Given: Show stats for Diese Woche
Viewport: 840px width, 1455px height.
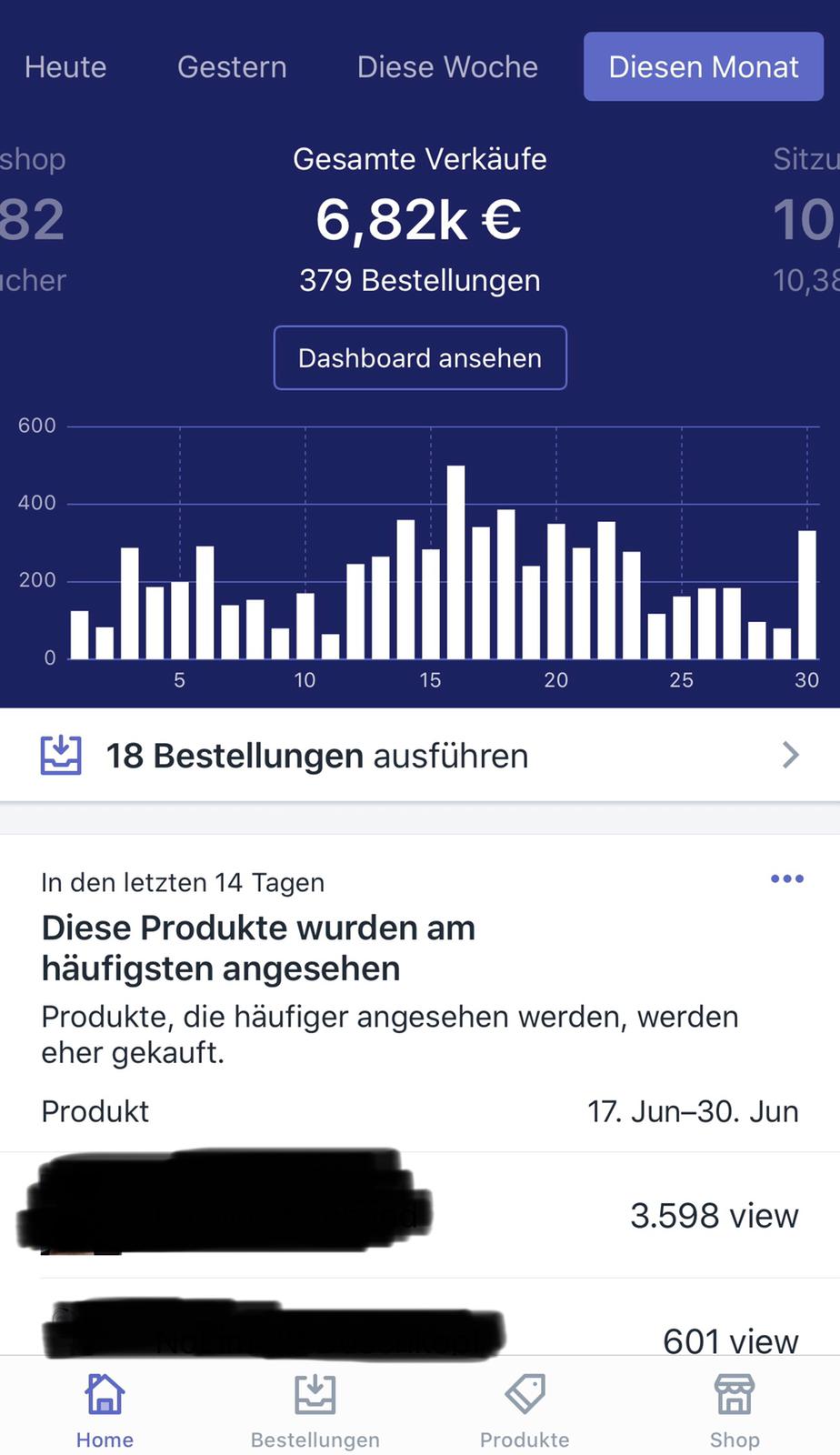Looking at the screenshot, I should (447, 66).
